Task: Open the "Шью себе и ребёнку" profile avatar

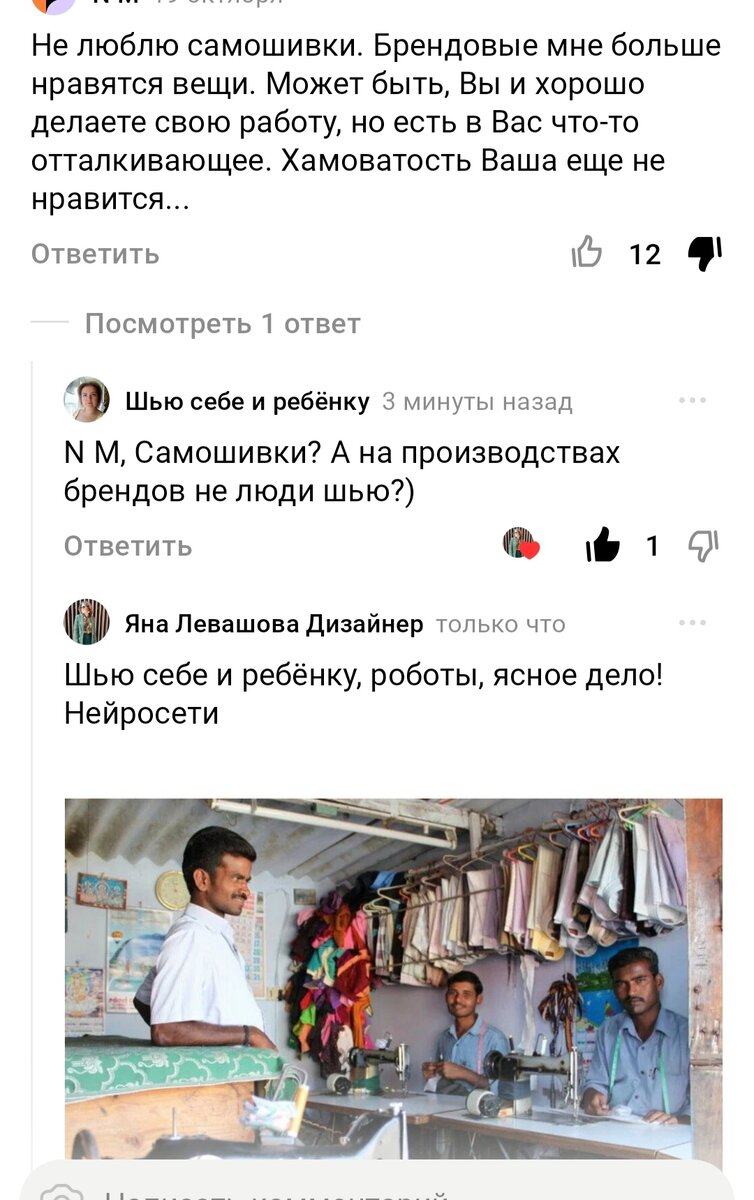Action: (x=86, y=400)
